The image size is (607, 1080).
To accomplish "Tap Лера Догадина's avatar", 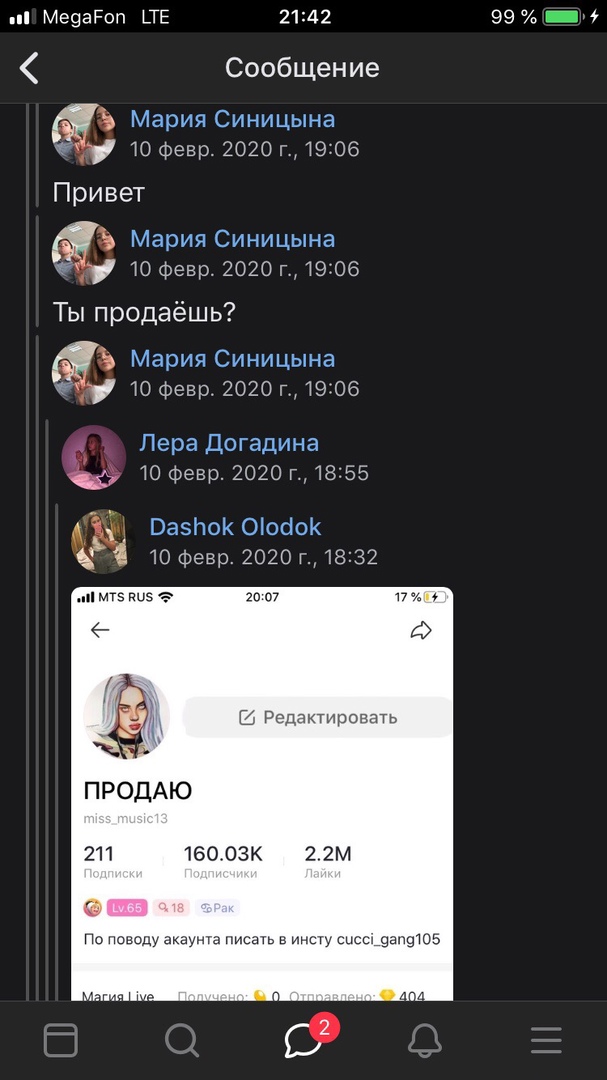I will [94, 458].
